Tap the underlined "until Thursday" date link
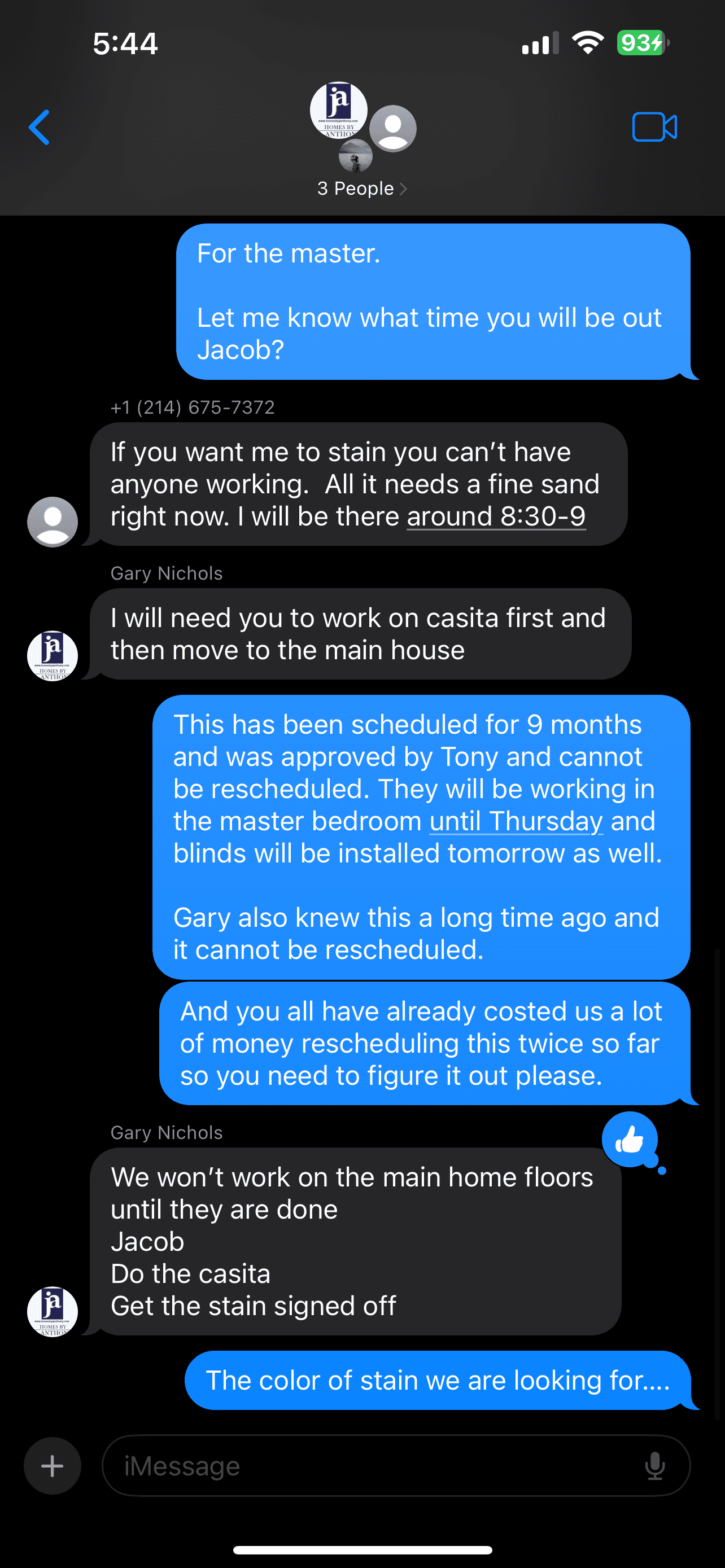The width and height of the screenshot is (725, 1568). (x=516, y=821)
